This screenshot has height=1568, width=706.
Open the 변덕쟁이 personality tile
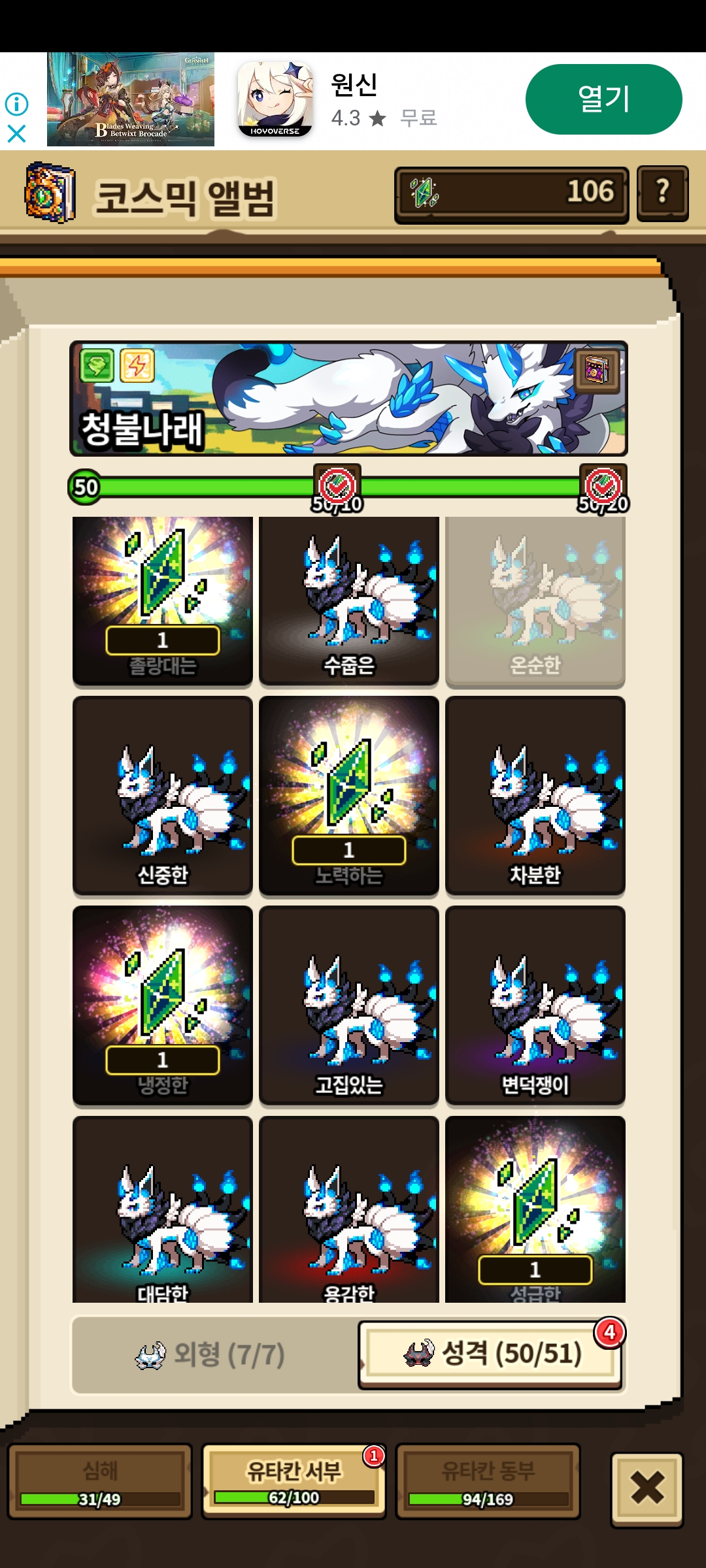[535, 1005]
